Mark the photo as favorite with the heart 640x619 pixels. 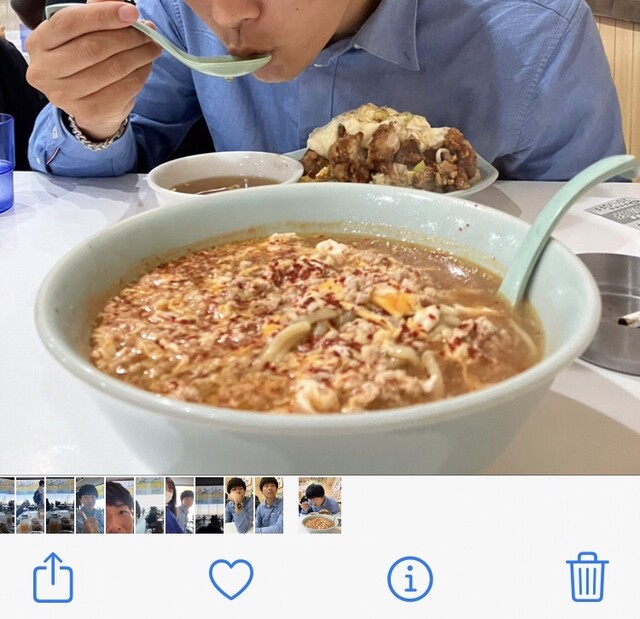(x=231, y=578)
